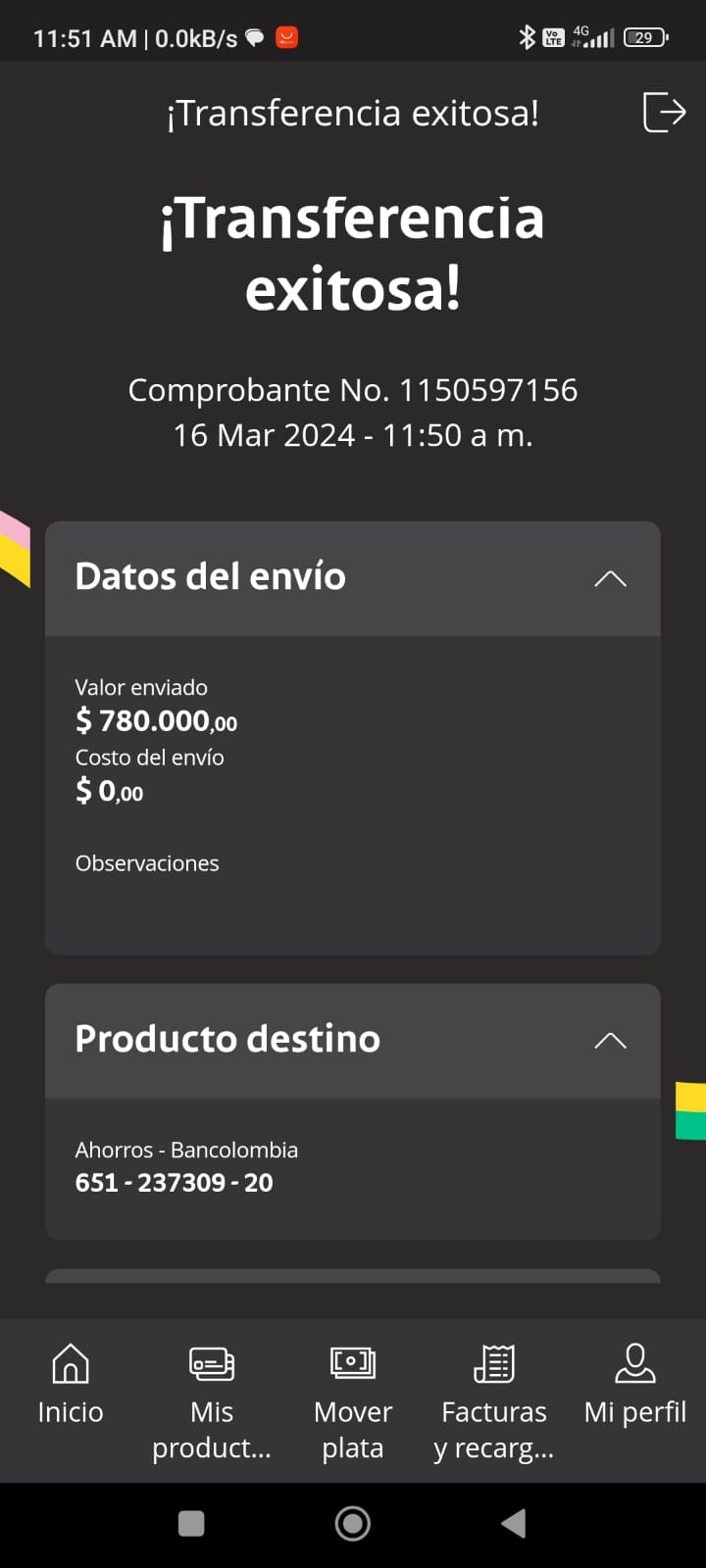Collapse the Producto destino section
The height and width of the screenshot is (1568, 706).
click(610, 1041)
